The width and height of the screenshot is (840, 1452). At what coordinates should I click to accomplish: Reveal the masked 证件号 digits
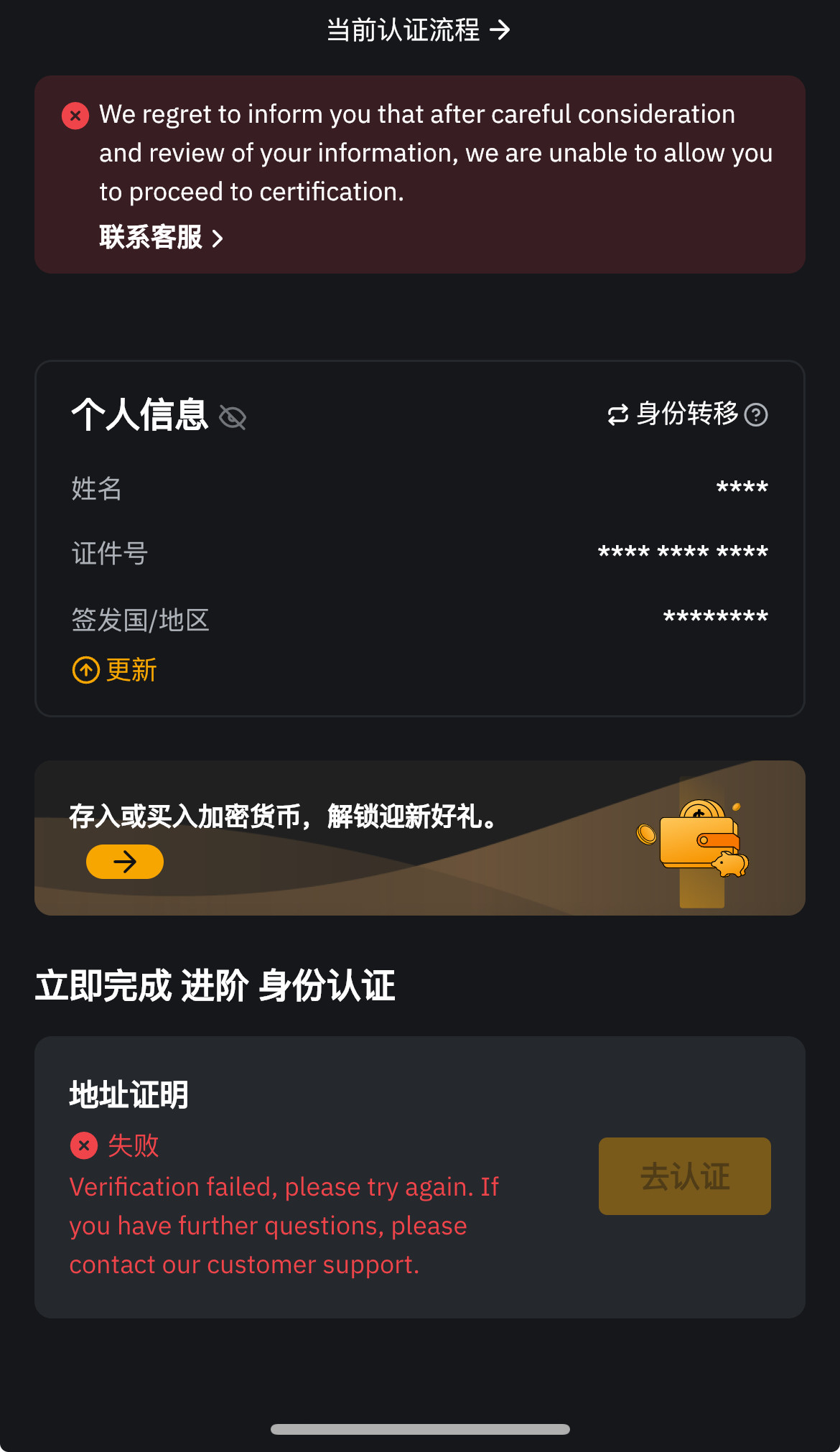point(682,553)
